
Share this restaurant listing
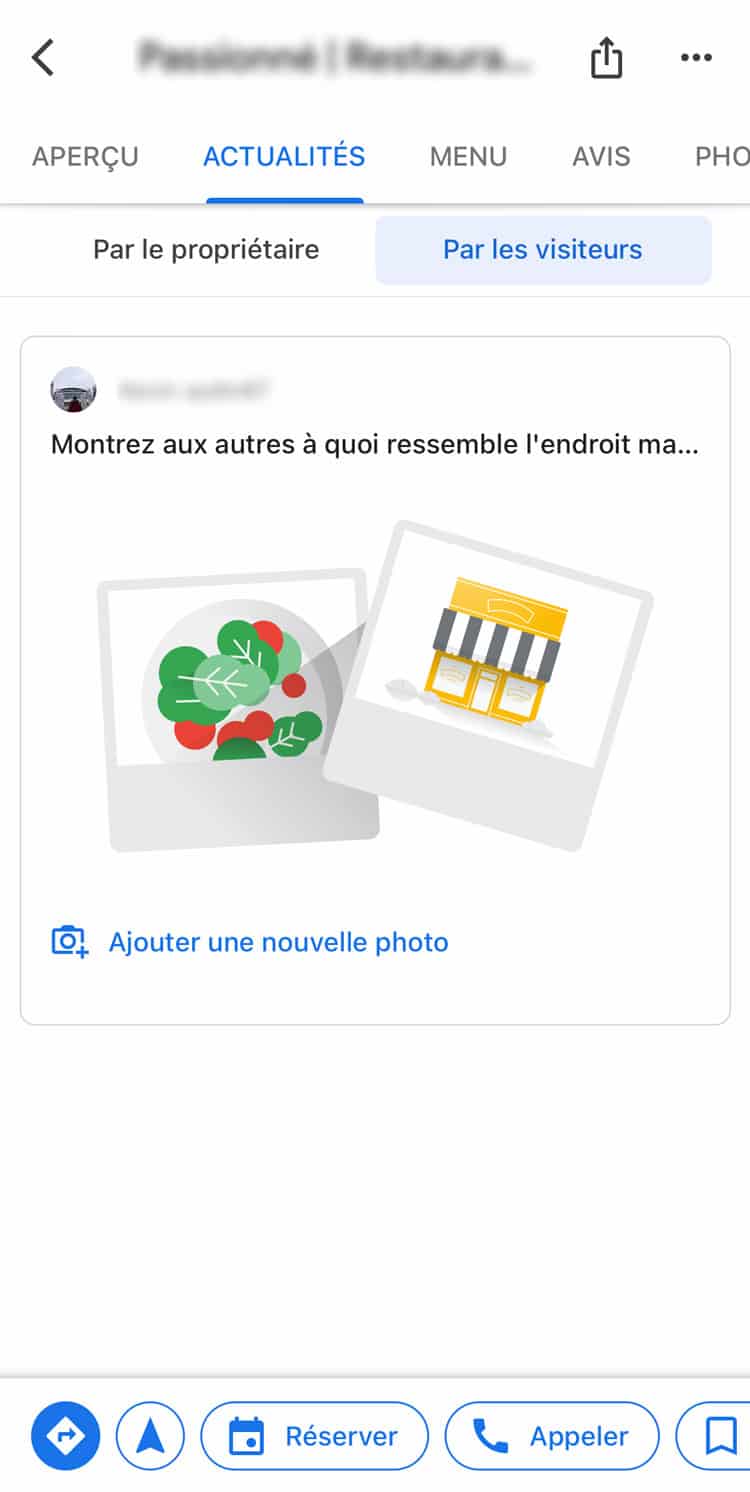point(606,58)
